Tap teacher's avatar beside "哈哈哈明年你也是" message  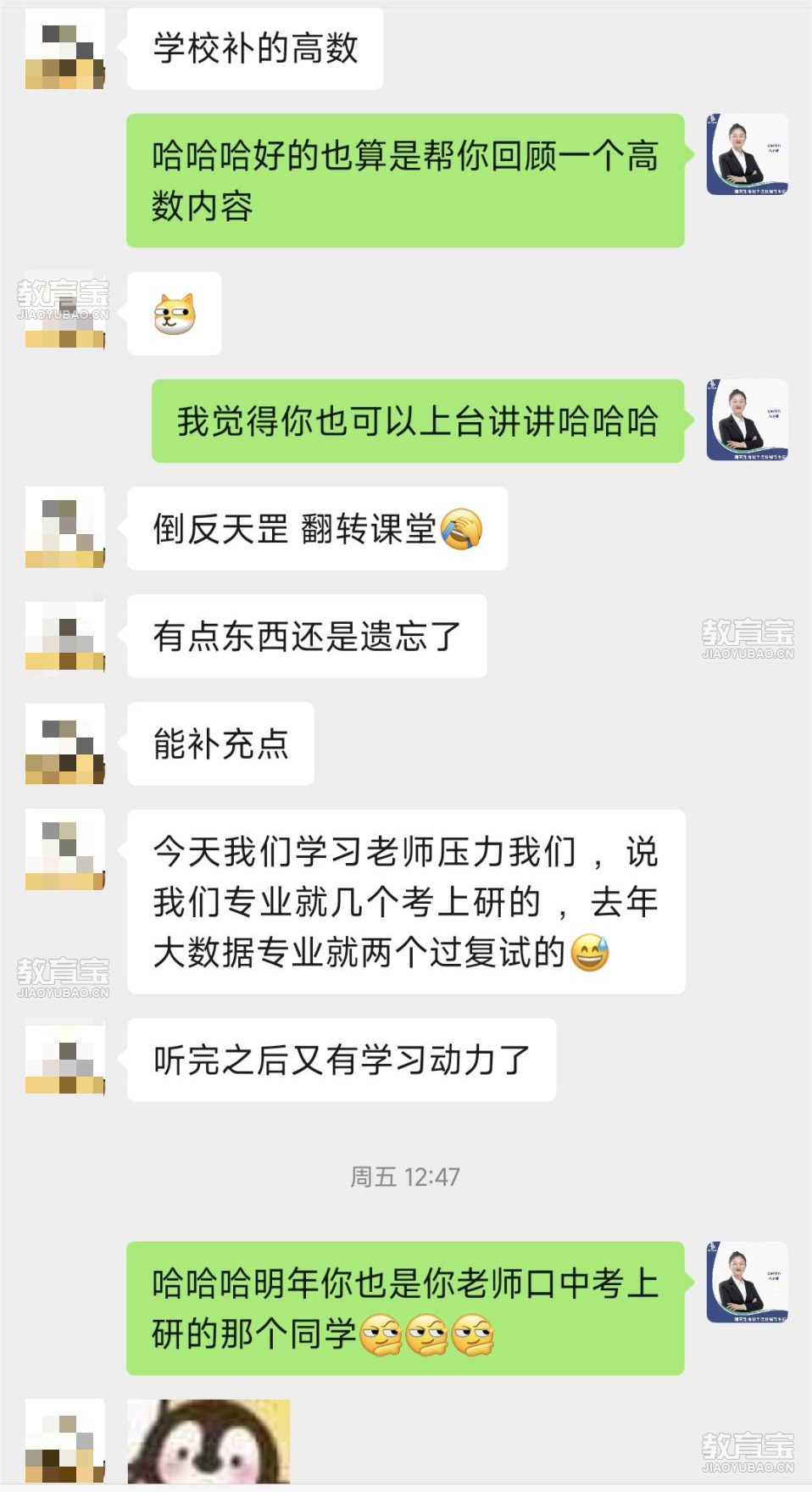pos(748,1283)
